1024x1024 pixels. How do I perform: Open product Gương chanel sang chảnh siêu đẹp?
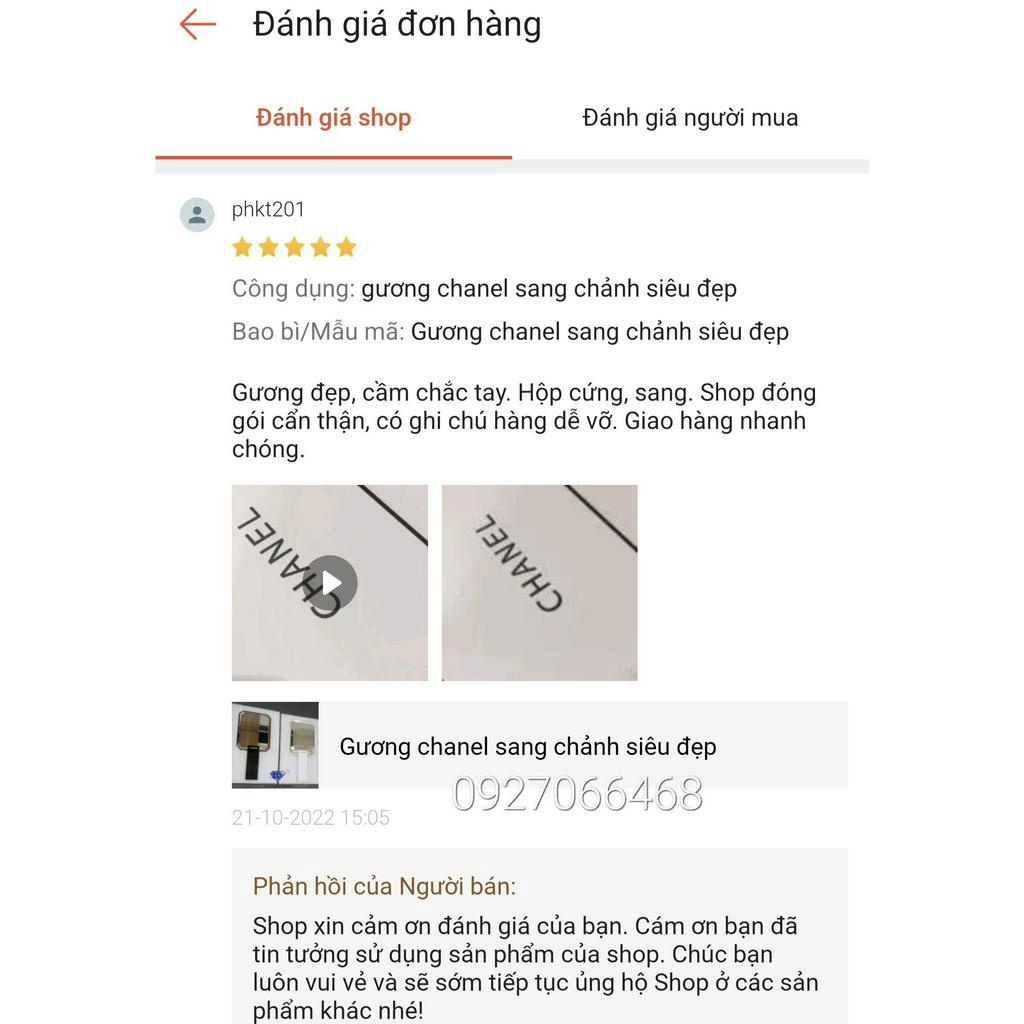click(527, 746)
